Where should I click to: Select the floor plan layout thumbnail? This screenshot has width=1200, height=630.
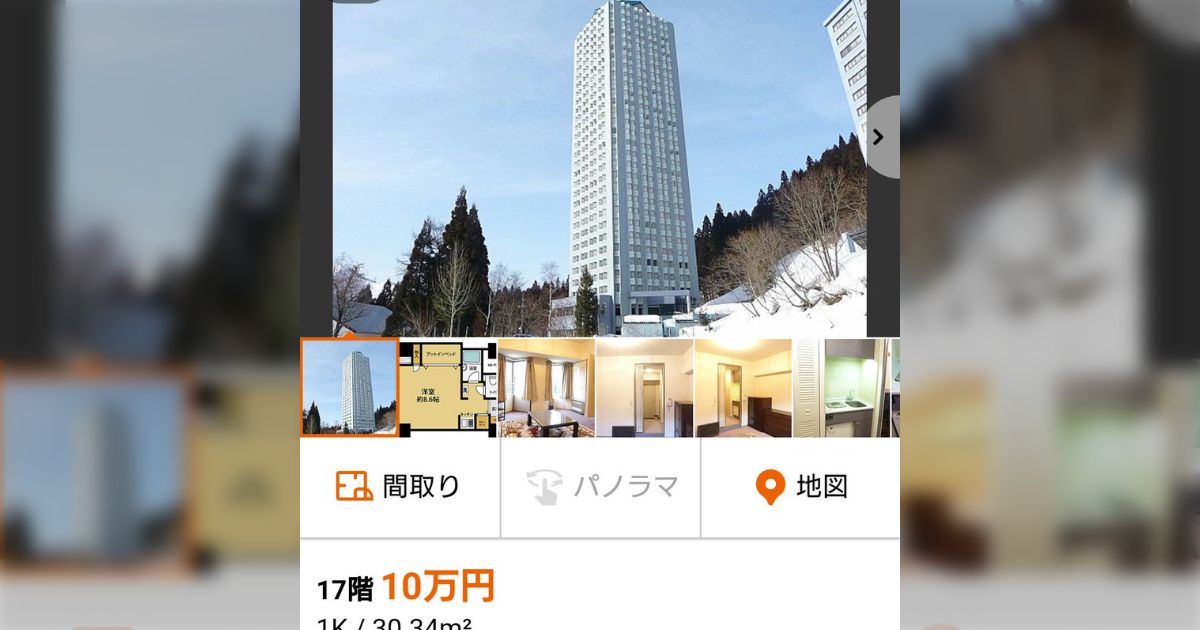click(x=448, y=387)
